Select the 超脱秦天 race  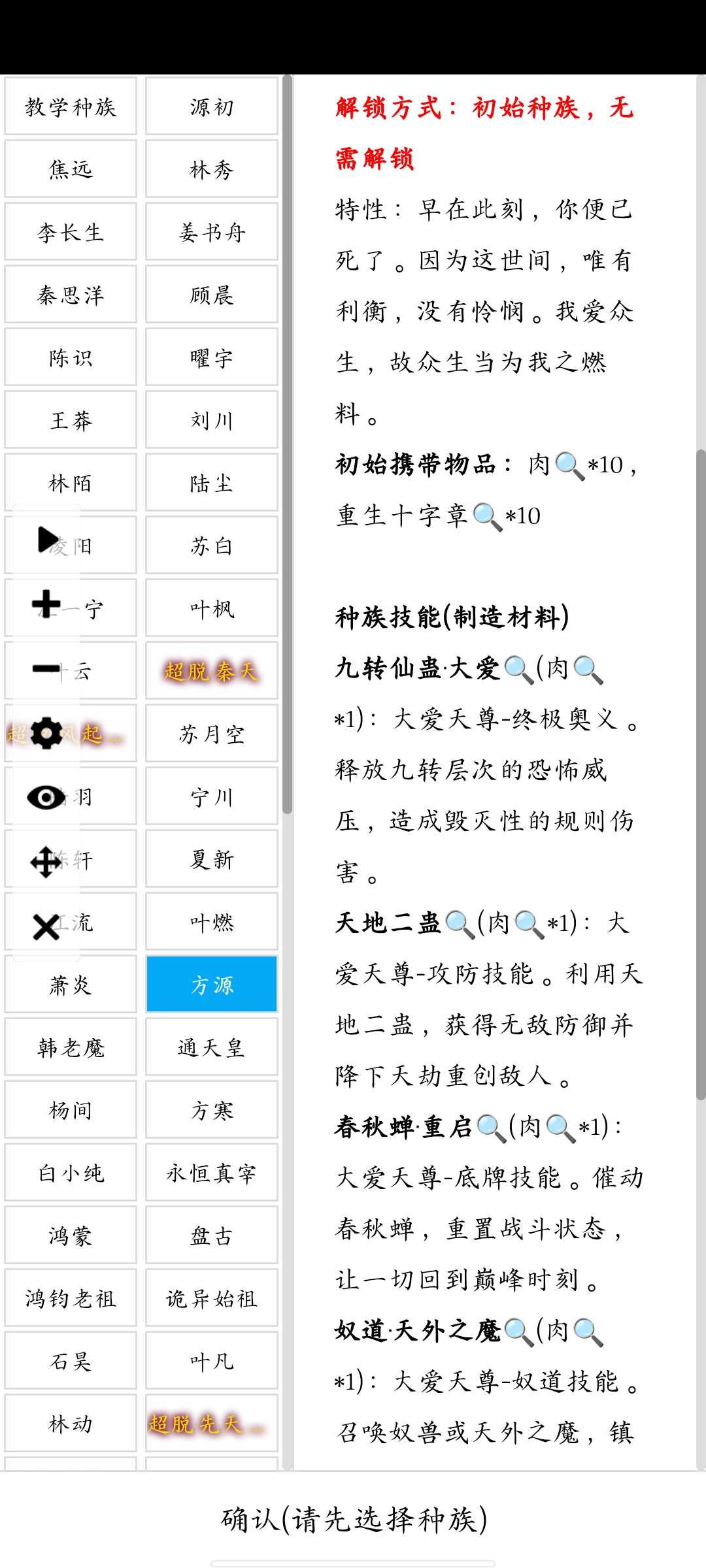click(x=212, y=671)
